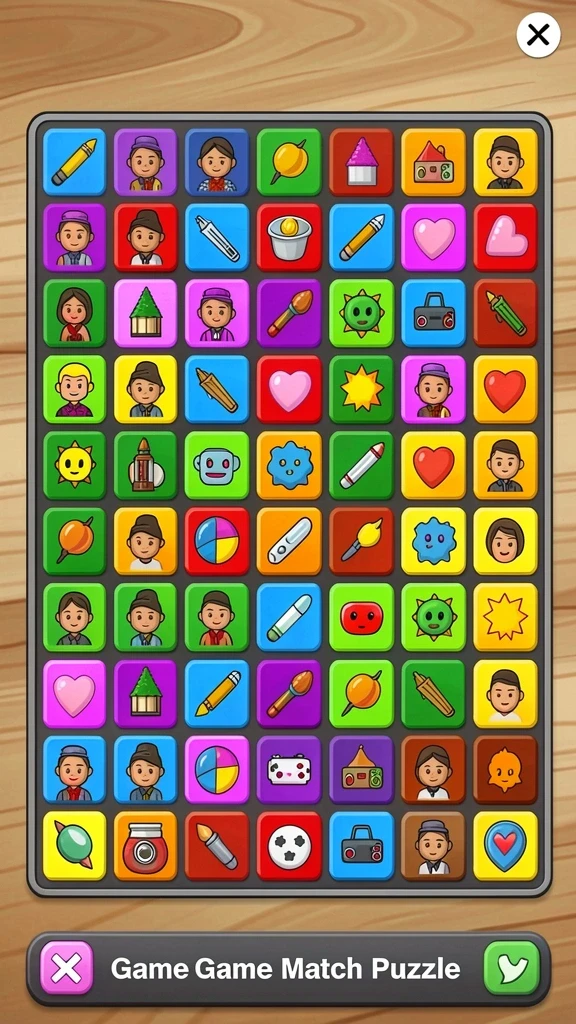Pick the rocket lantern tile on green
Image resolution: width=576 pixels, height=1024 pixels.
click(146, 465)
